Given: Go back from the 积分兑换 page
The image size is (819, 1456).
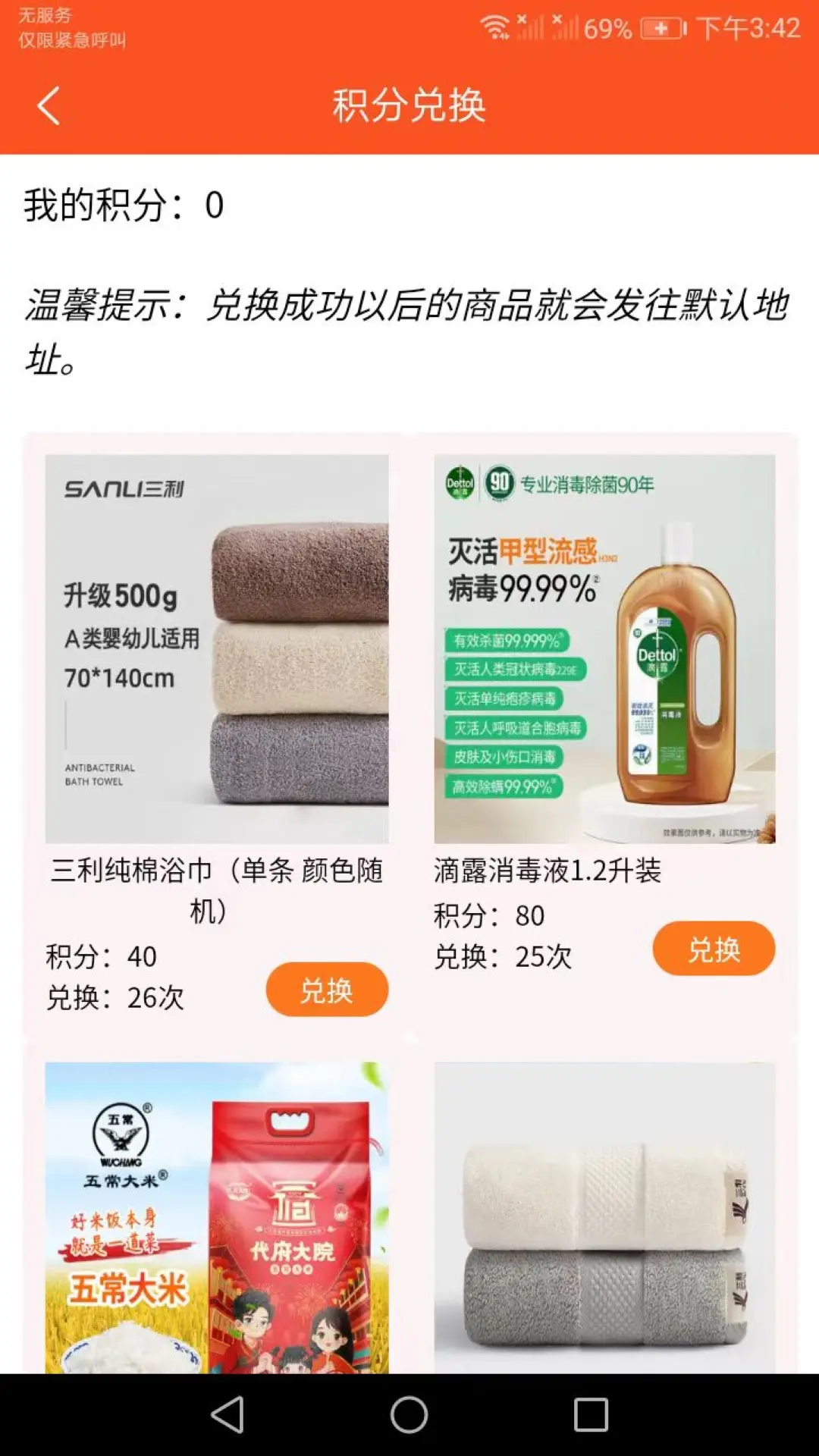Looking at the screenshot, I should point(49,105).
